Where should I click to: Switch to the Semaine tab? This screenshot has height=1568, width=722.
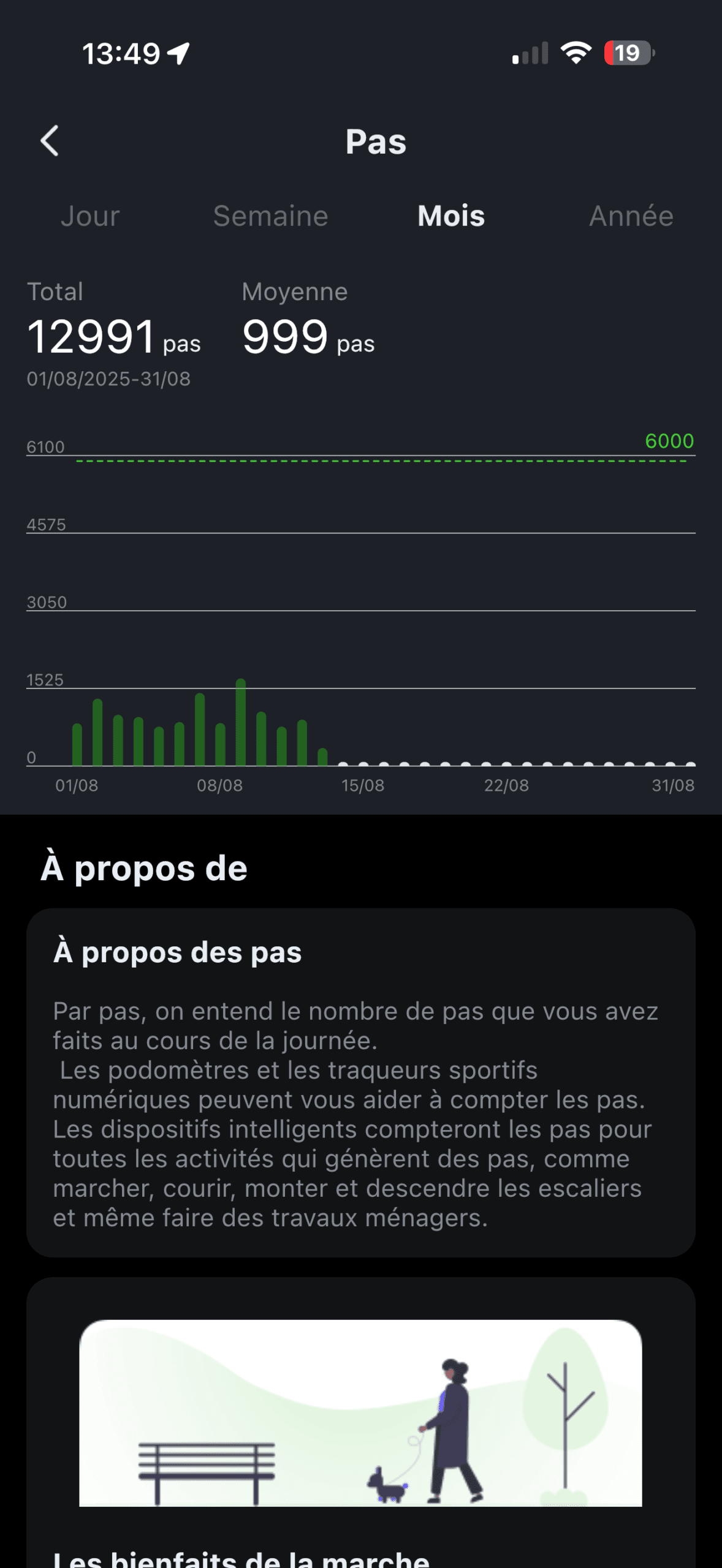coord(270,216)
